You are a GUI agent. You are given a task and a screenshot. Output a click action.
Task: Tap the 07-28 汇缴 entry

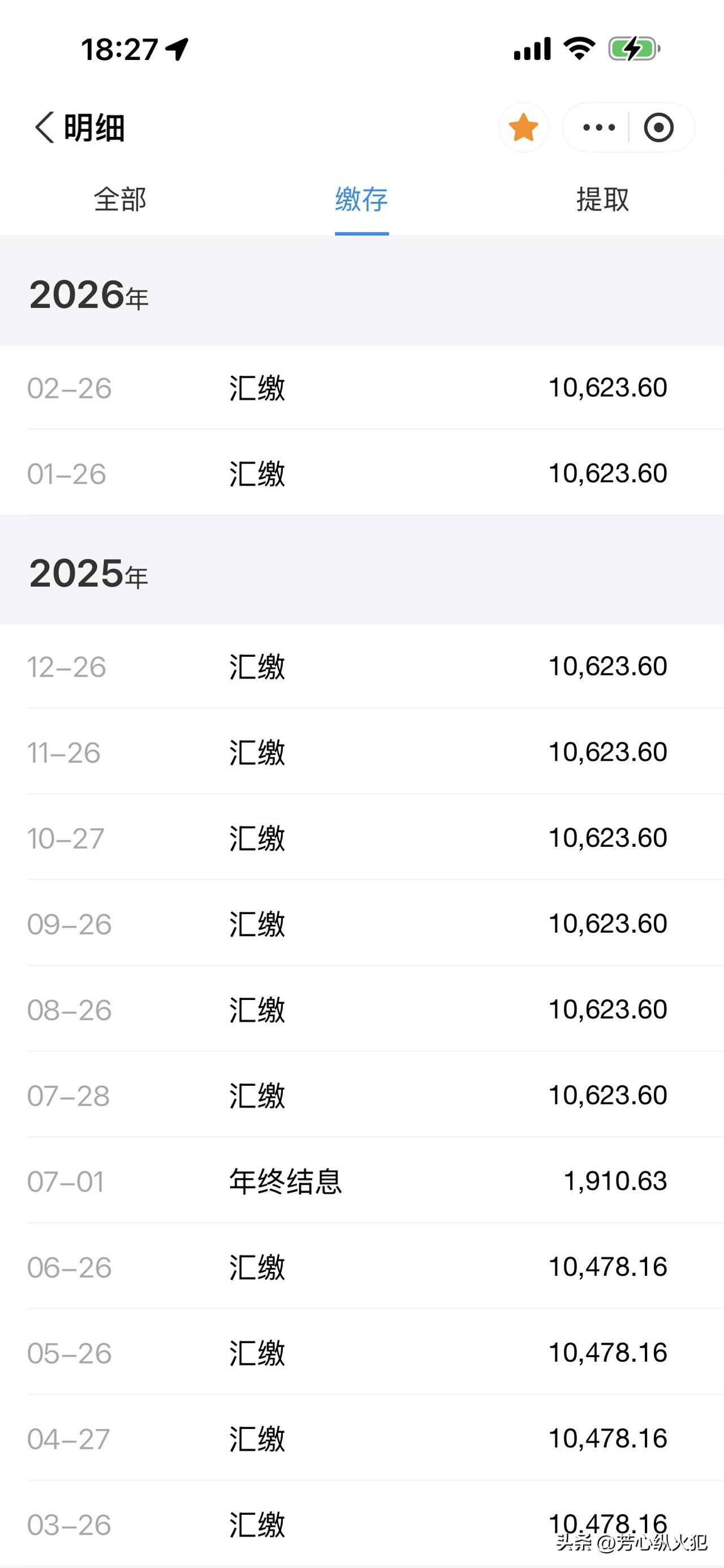click(x=361, y=1095)
